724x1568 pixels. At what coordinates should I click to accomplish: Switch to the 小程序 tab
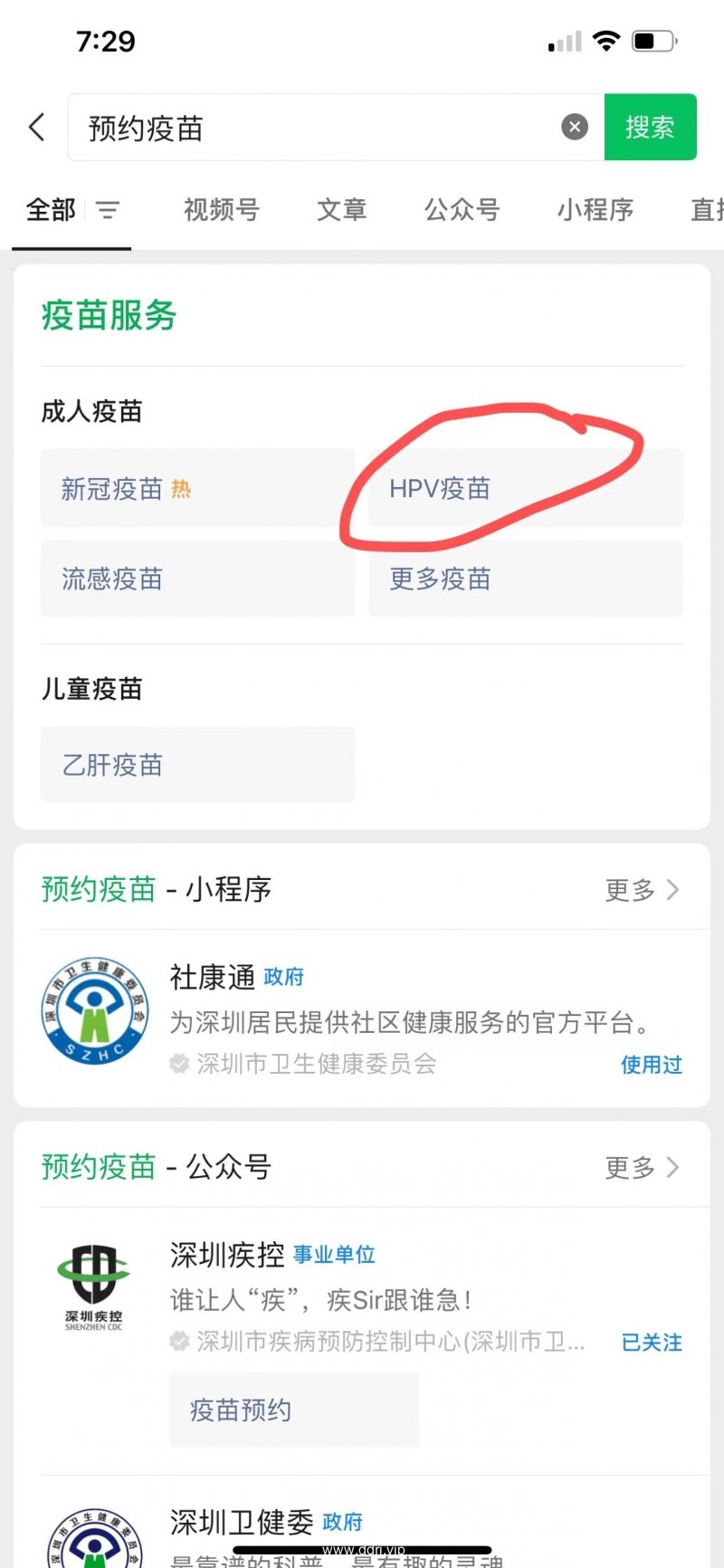pyautogui.click(x=595, y=210)
